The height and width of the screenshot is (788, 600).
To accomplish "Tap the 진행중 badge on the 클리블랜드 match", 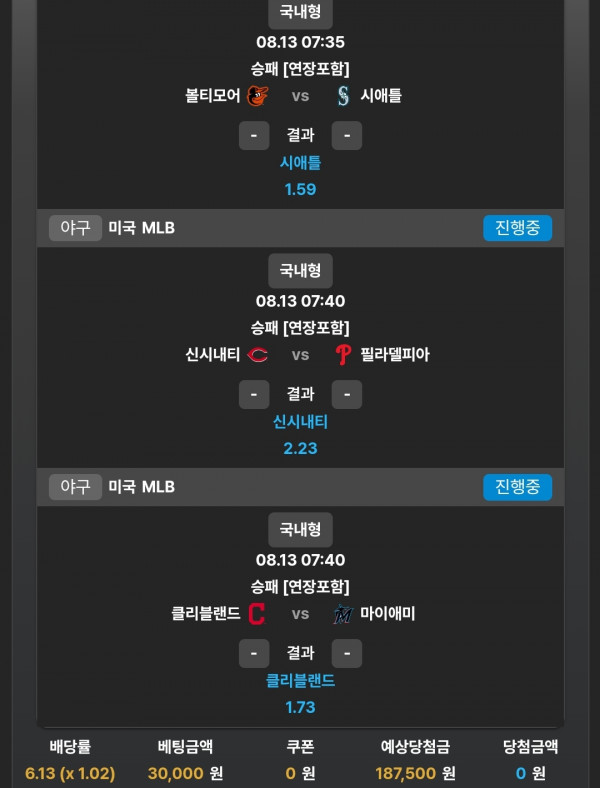I will click(517, 487).
